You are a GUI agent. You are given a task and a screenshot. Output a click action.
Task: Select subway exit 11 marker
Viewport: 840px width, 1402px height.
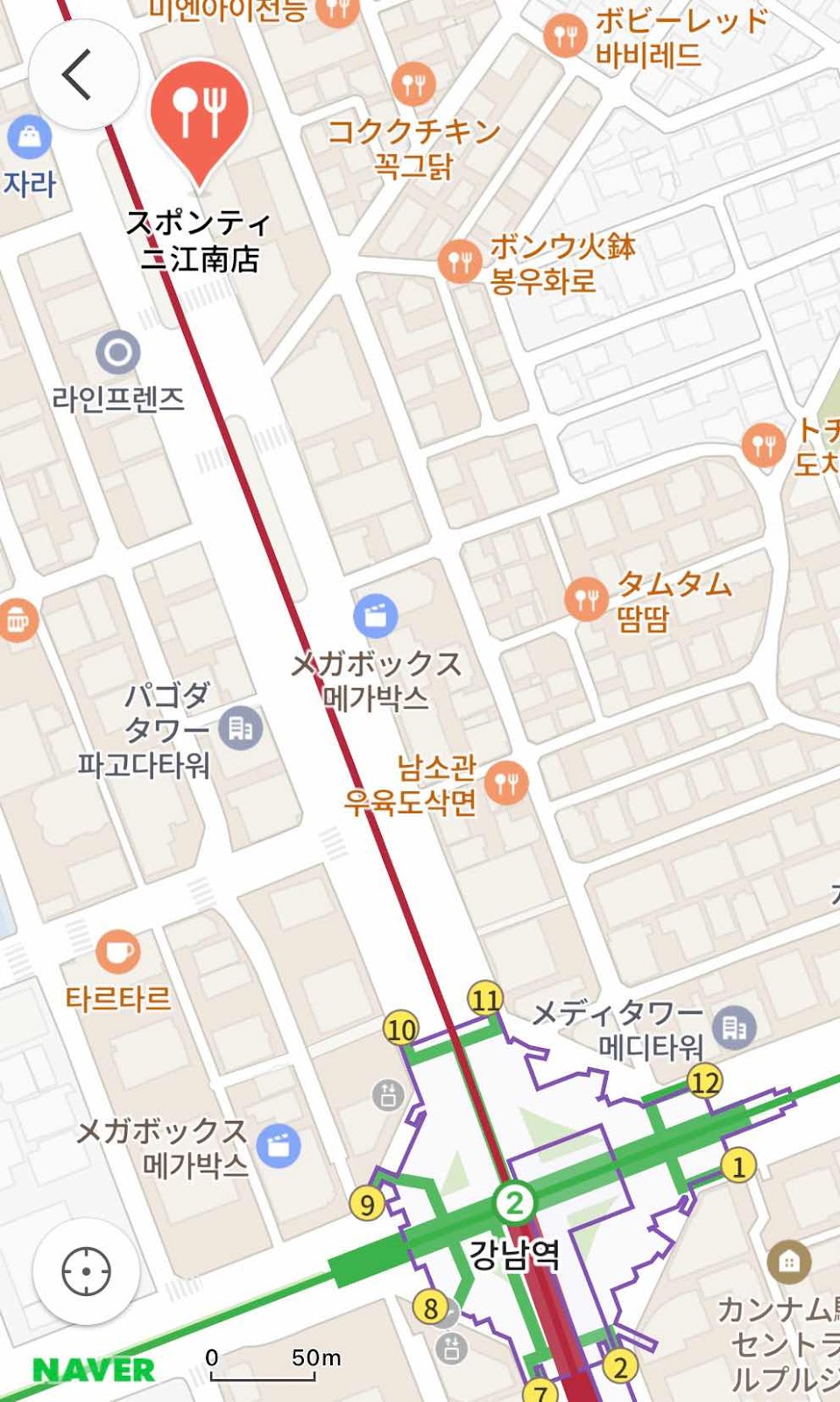coord(485,999)
